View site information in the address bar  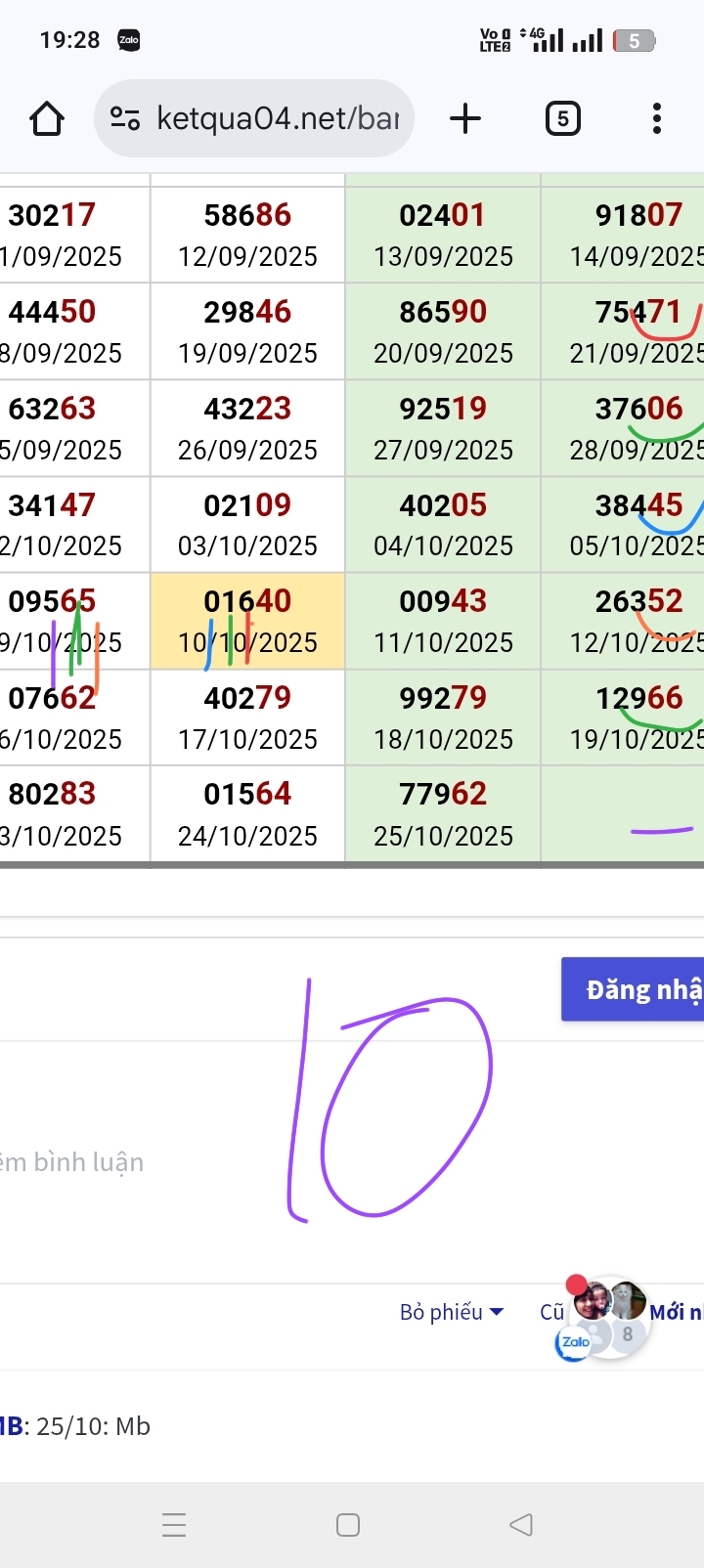click(x=125, y=119)
